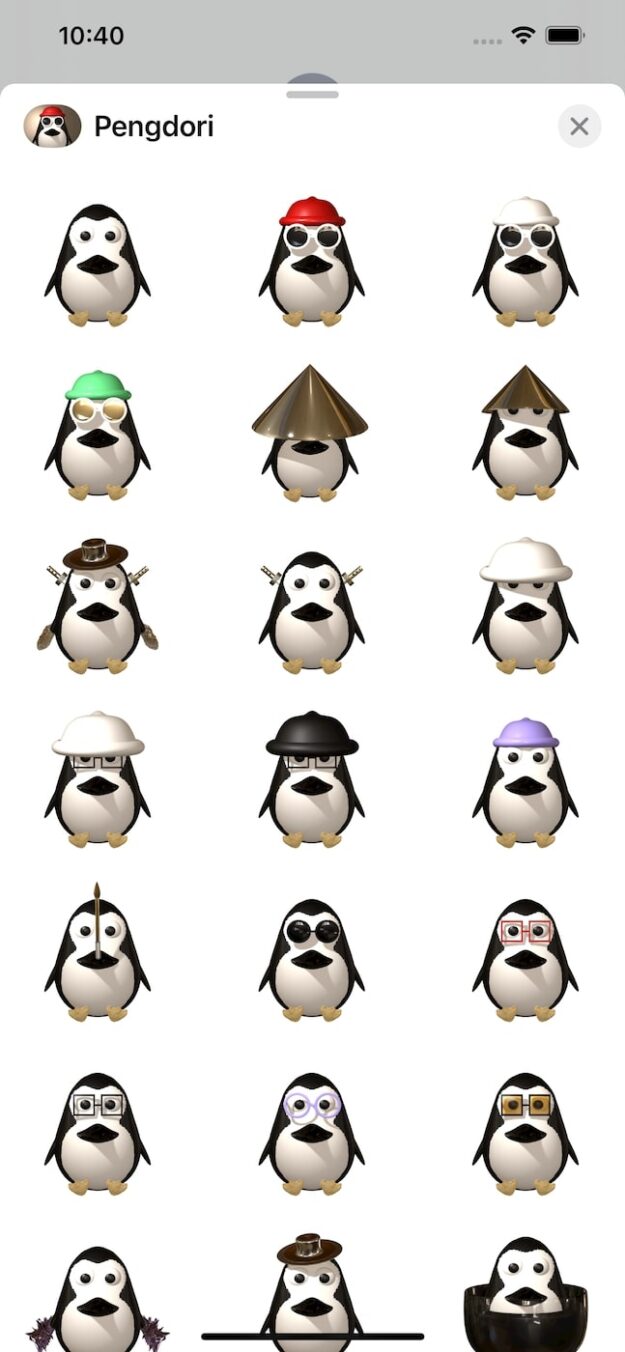Viewport: 625px width, 1352px height.
Task: Pick the penguin wearing a green cap
Action: click(x=97, y=435)
